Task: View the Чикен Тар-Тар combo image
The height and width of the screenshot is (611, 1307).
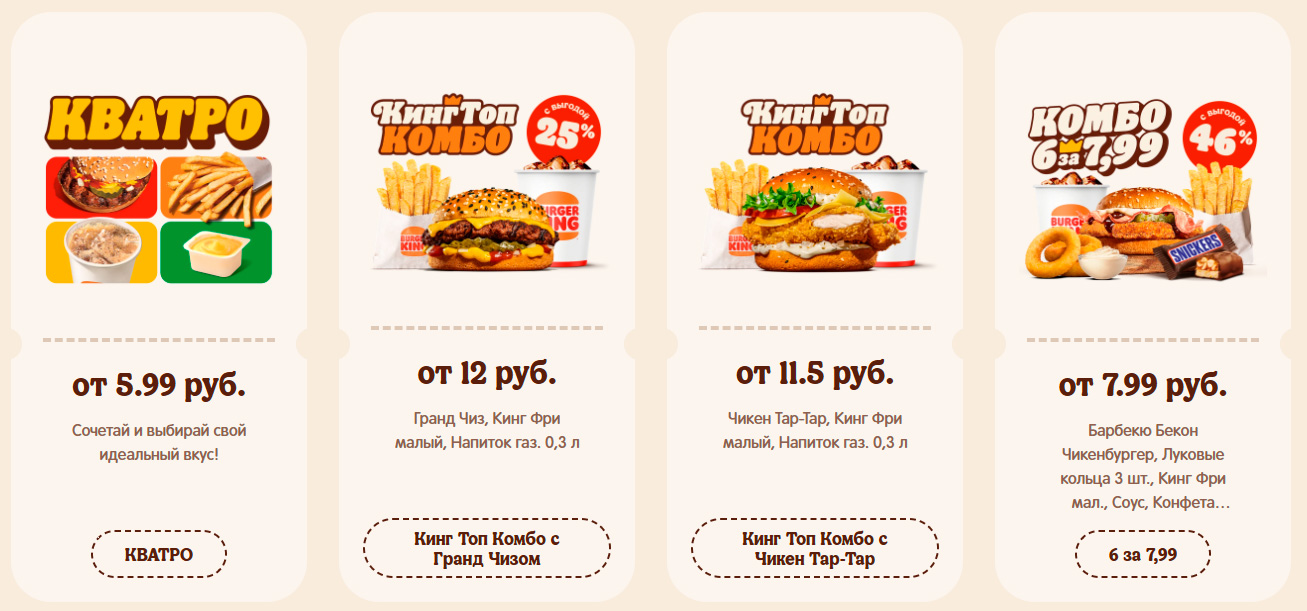Action: [815, 185]
